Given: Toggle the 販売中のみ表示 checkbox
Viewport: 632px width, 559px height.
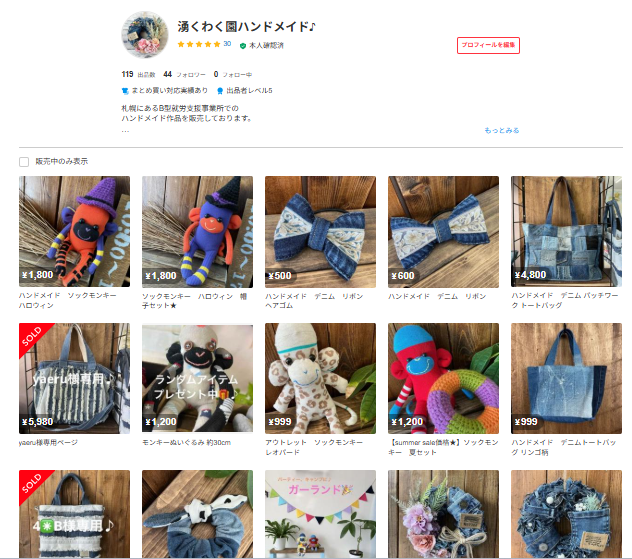Looking at the screenshot, I should [24, 161].
